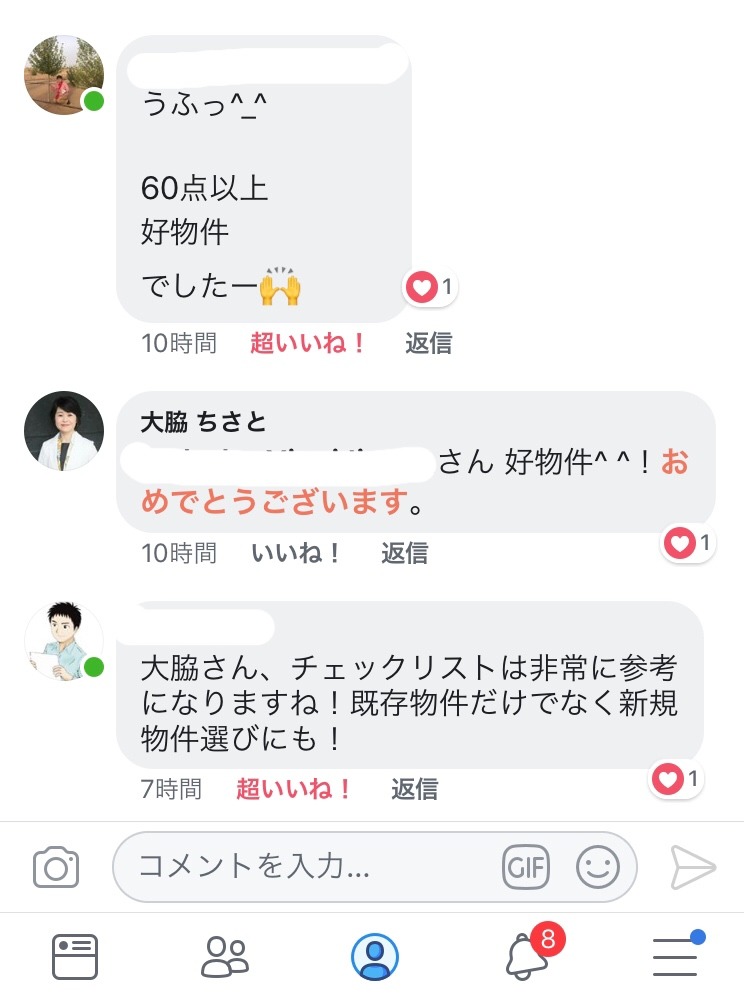Screen dimensions: 744x1001
Task: Reply to the チェックリスト comment
Action: (414, 789)
